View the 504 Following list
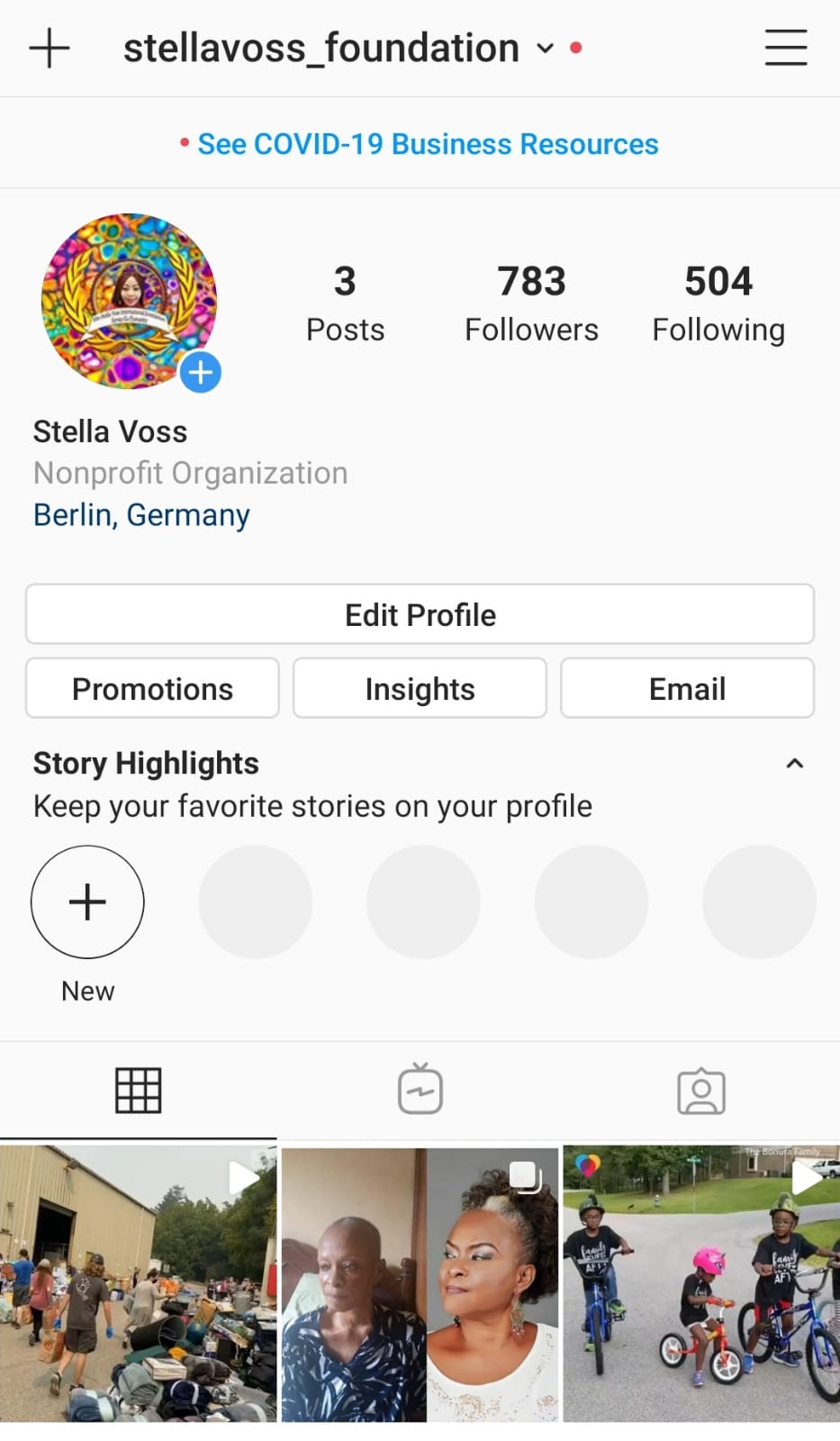Viewport: 840px width, 1441px height. pyautogui.click(x=718, y=304)
